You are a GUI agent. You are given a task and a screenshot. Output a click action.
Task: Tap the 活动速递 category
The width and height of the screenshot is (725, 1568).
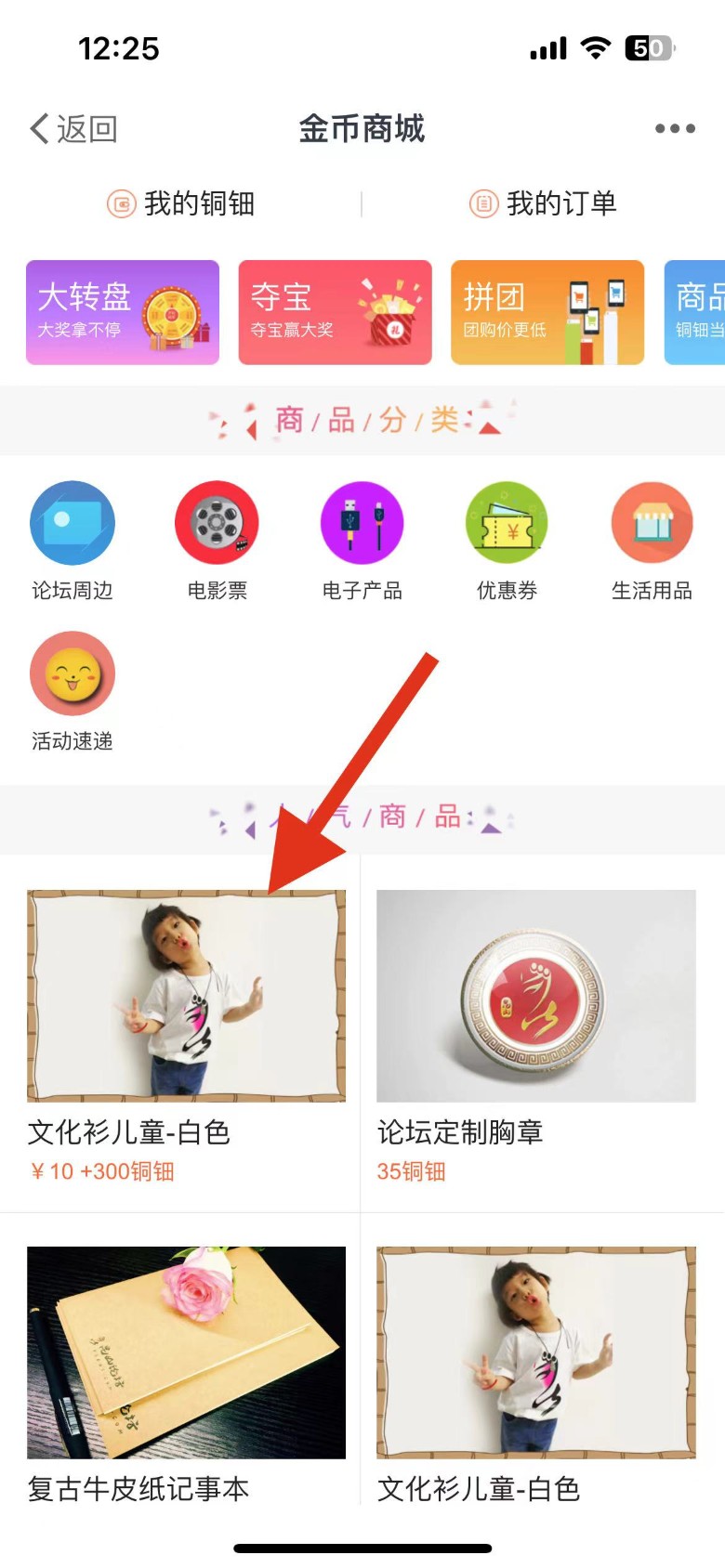pos(72,689)
